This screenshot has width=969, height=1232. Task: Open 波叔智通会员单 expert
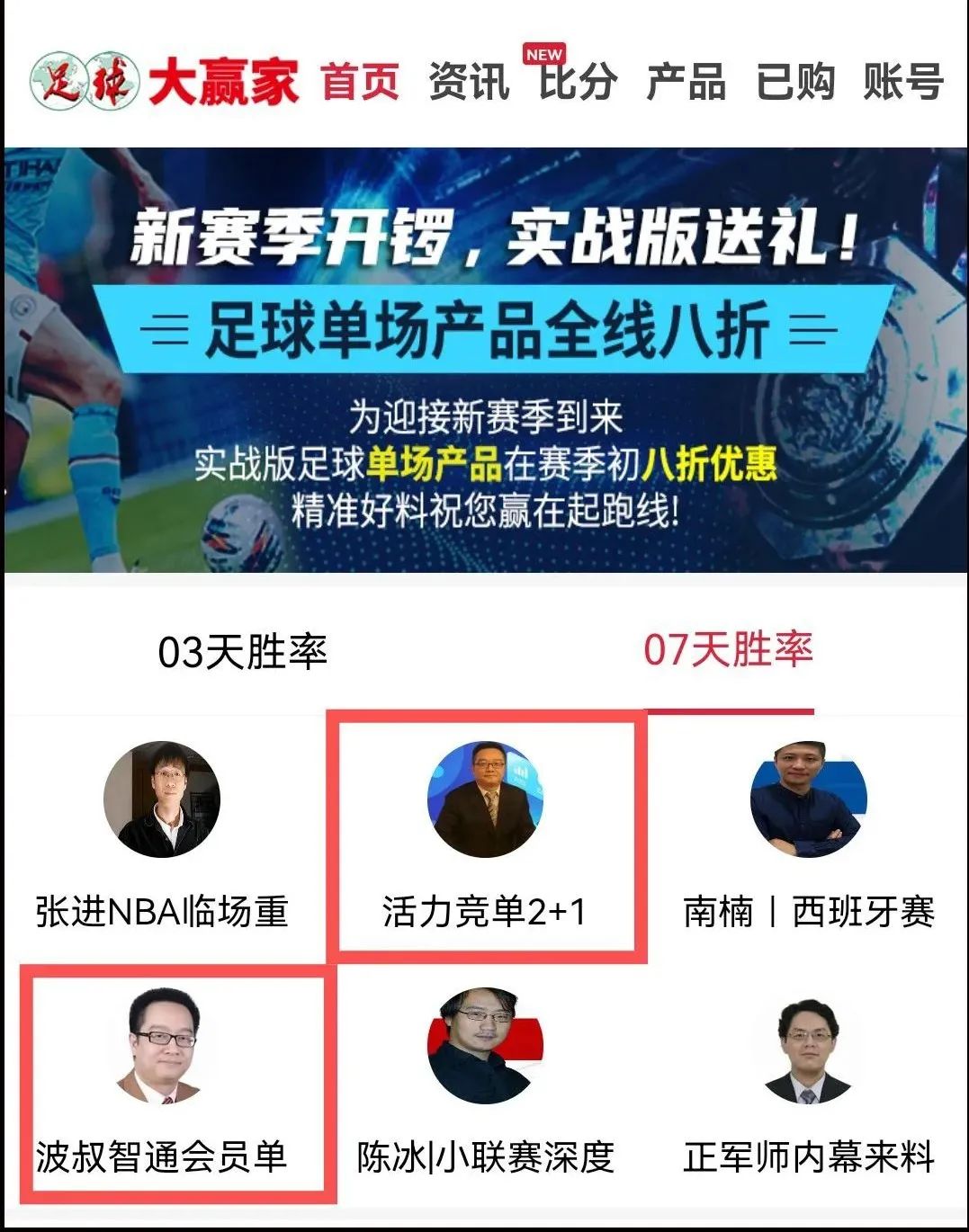click(x=162, y=1084)
